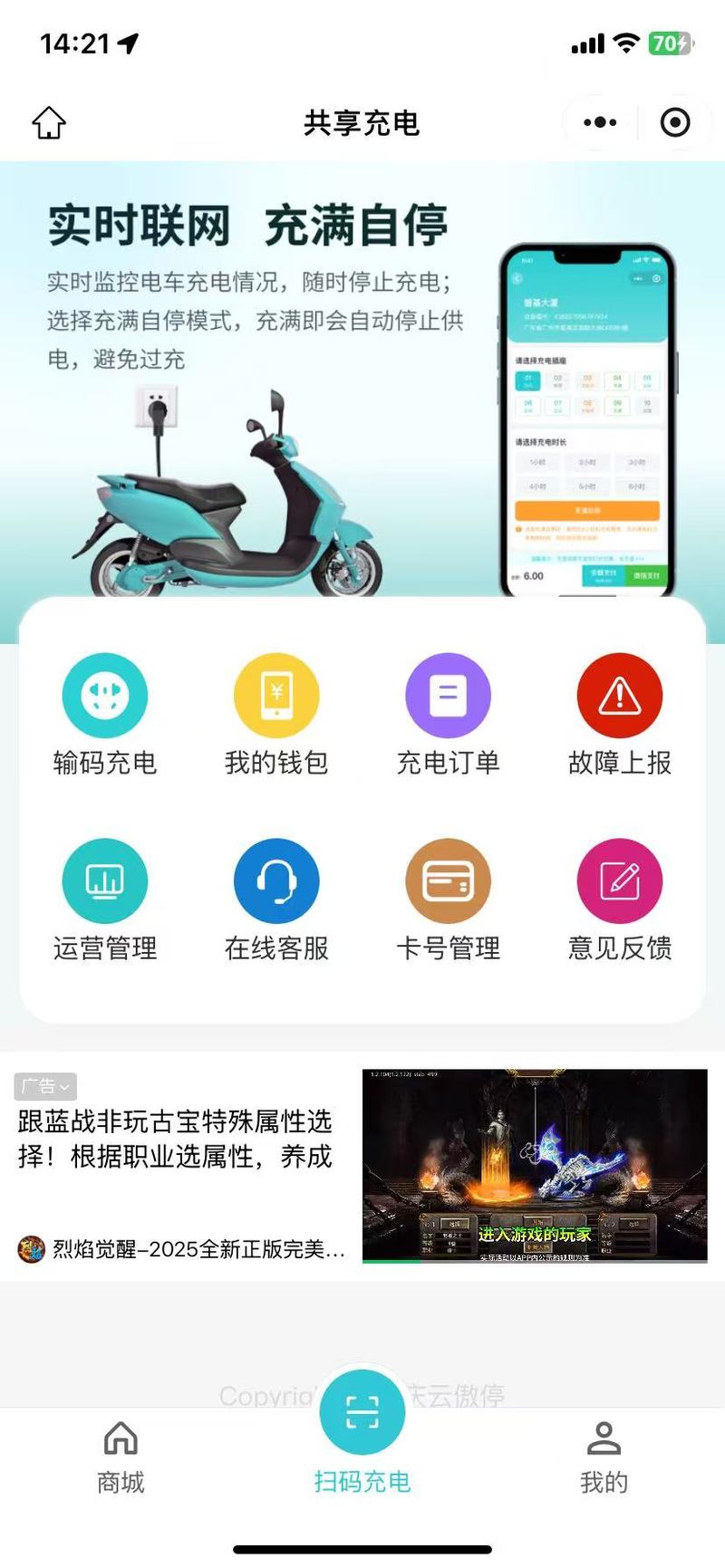Contact 在线客服
Image resolution: width=725 pixels, height=1568 pixels.
pyautogui.click(x=276, y=900)
